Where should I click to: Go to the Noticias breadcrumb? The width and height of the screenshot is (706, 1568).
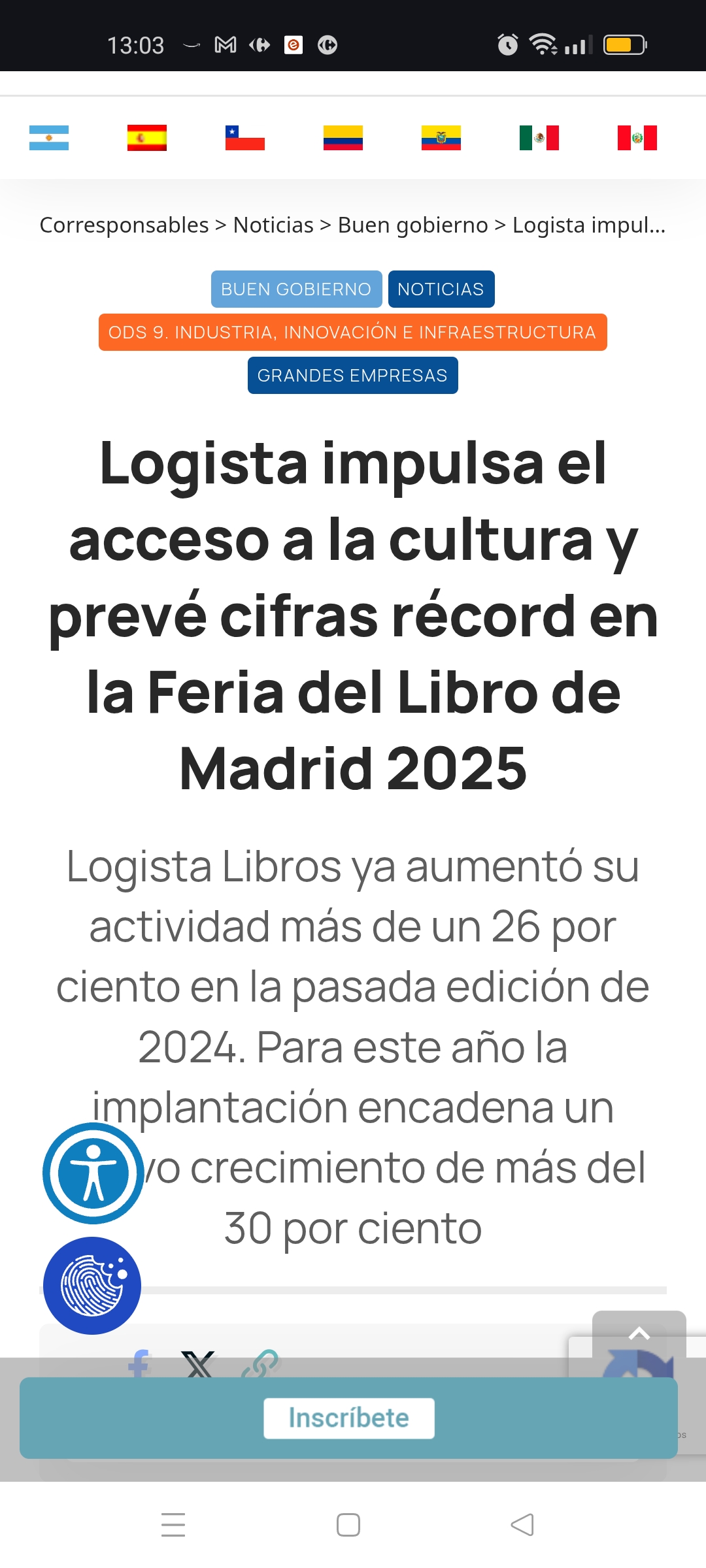(273, 225)
